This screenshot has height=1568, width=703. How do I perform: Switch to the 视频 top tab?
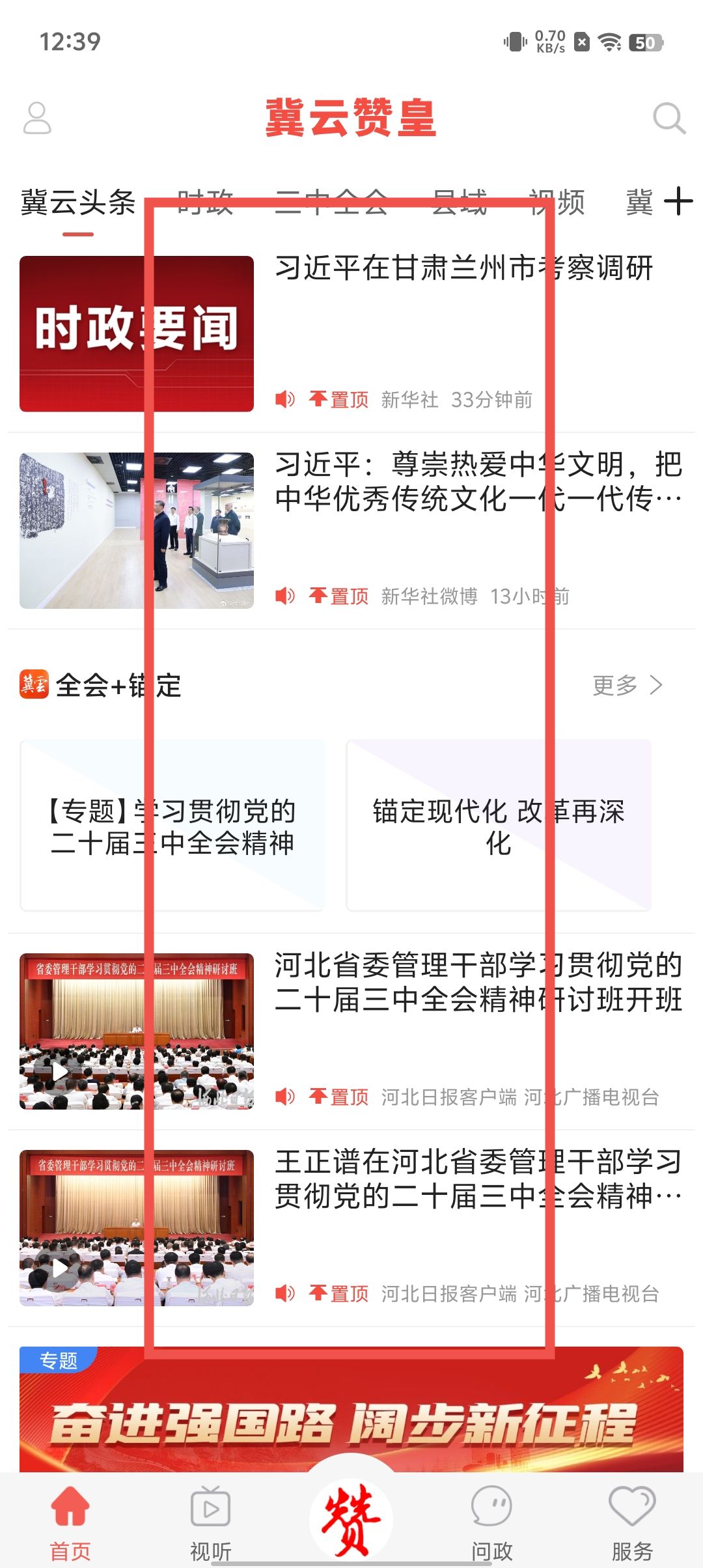pyautogui.click(x=557, y=203)
